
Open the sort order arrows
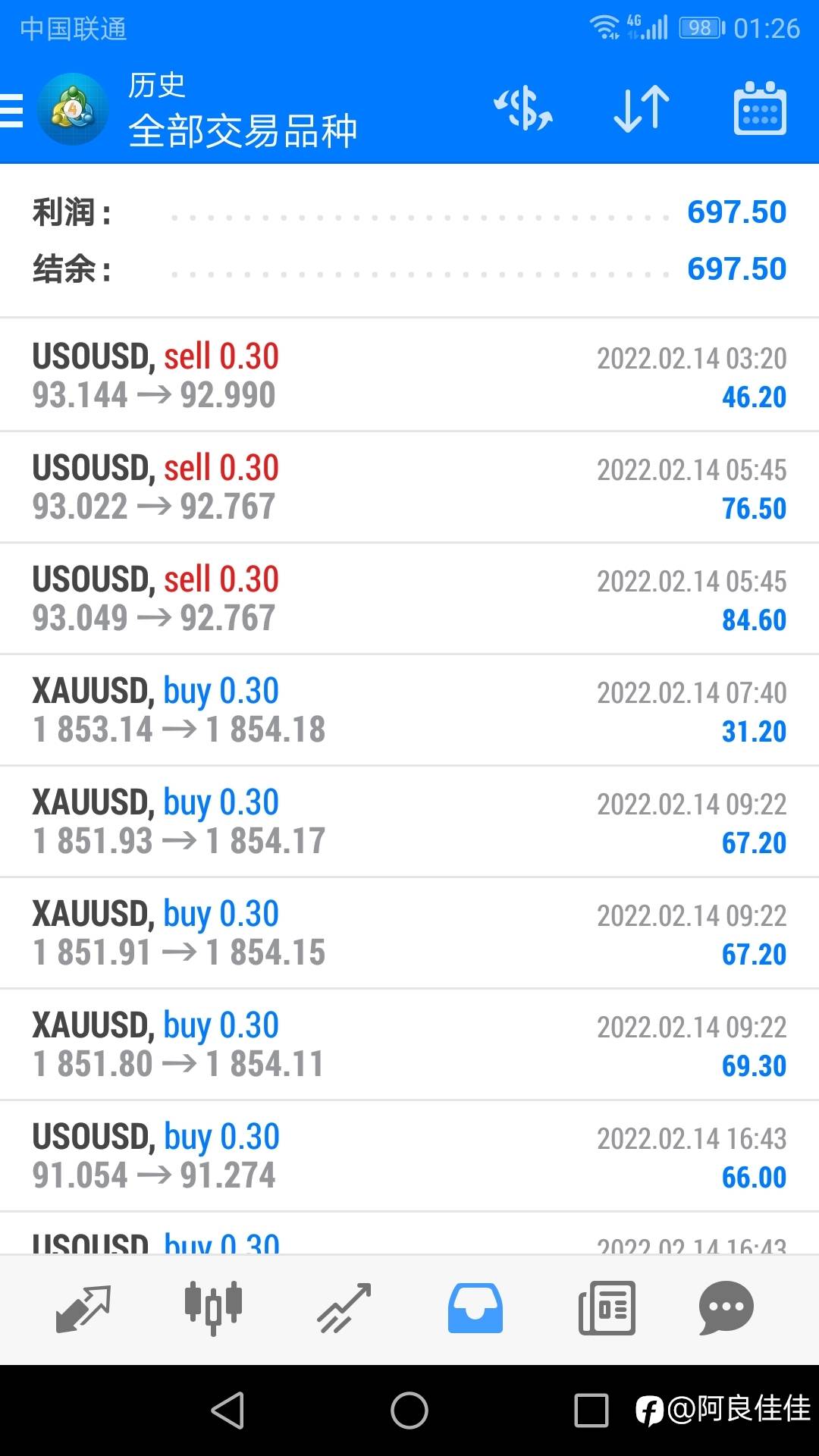point(642,109)
